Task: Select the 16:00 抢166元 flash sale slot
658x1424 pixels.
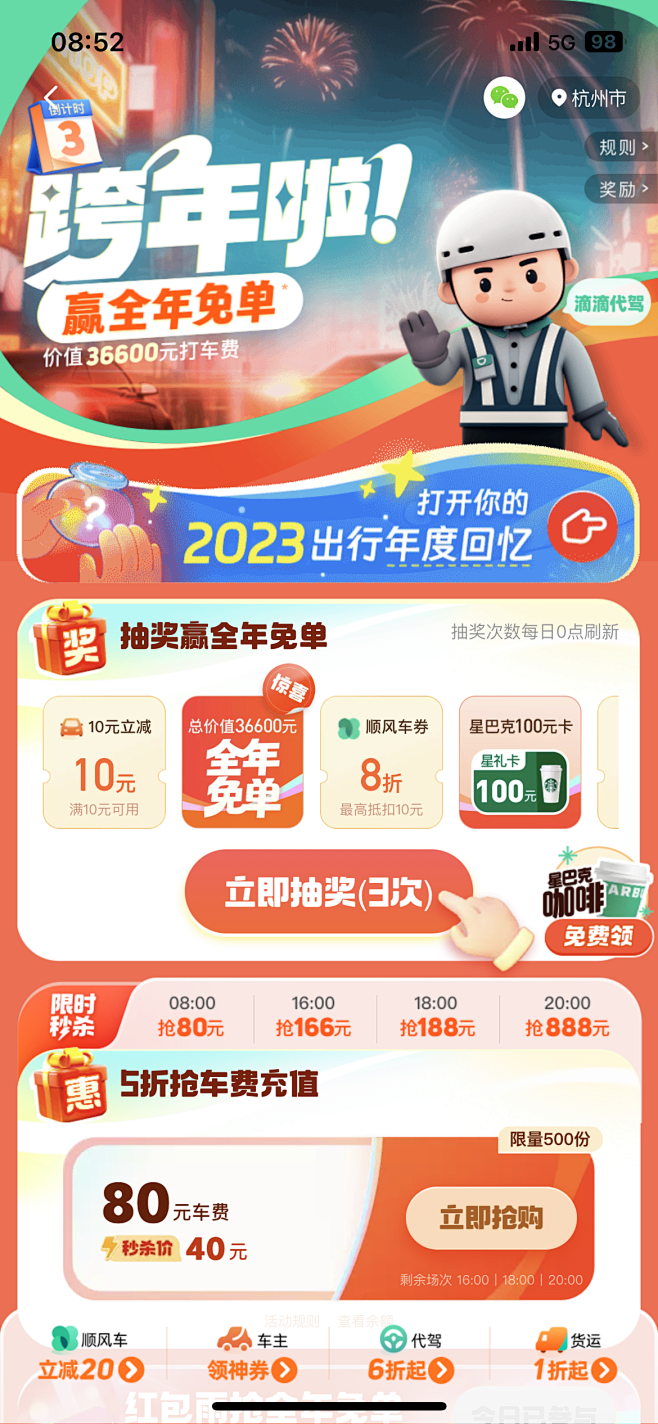Action: click(x=313, y=1016)
